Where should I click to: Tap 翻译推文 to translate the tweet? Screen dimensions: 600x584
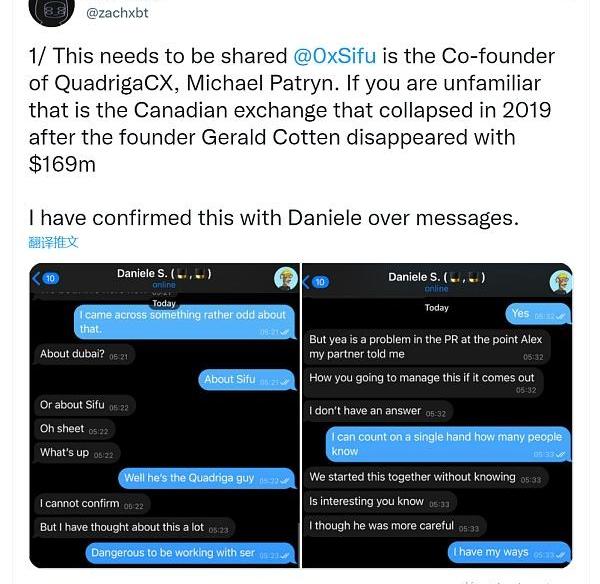click(54, 242)
